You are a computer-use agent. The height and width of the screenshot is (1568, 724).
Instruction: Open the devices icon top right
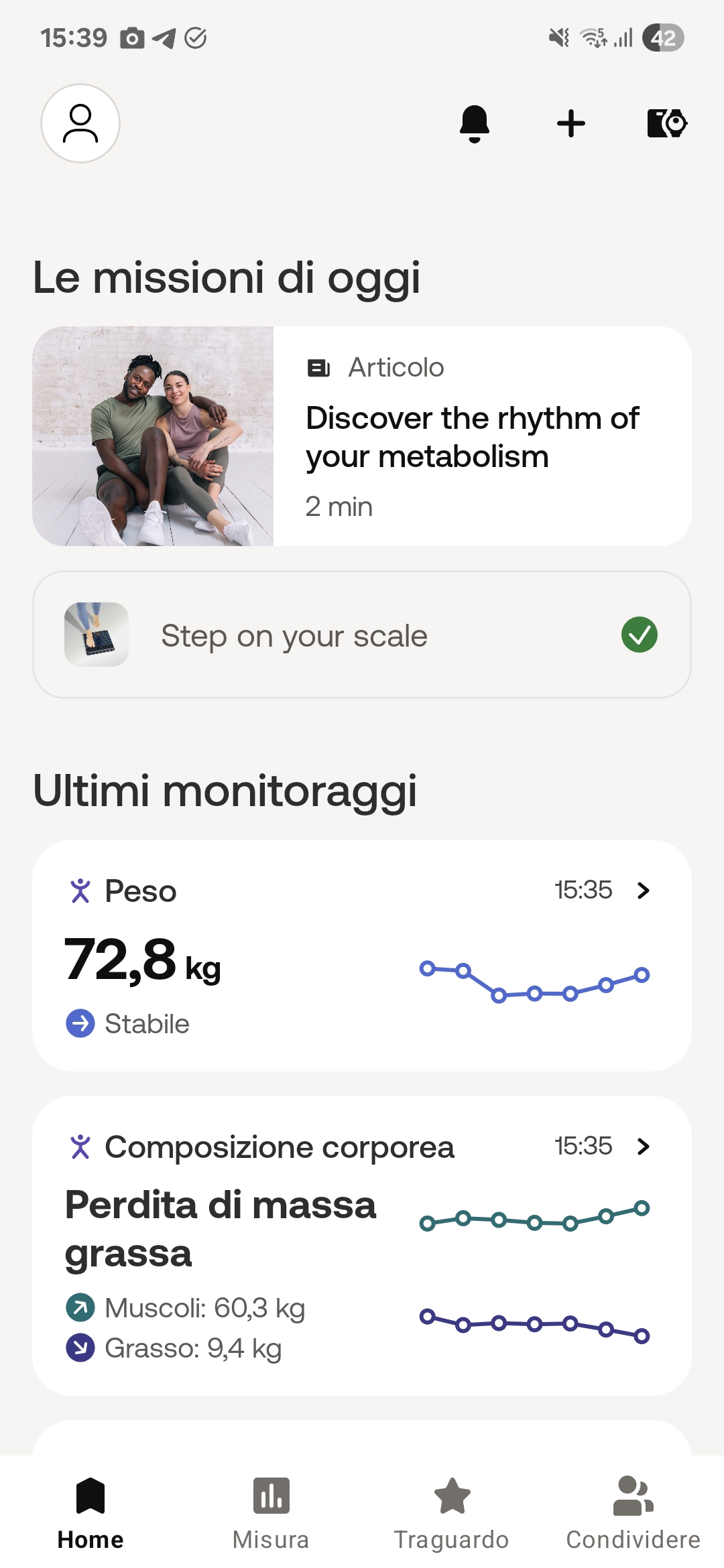(667, 123)
